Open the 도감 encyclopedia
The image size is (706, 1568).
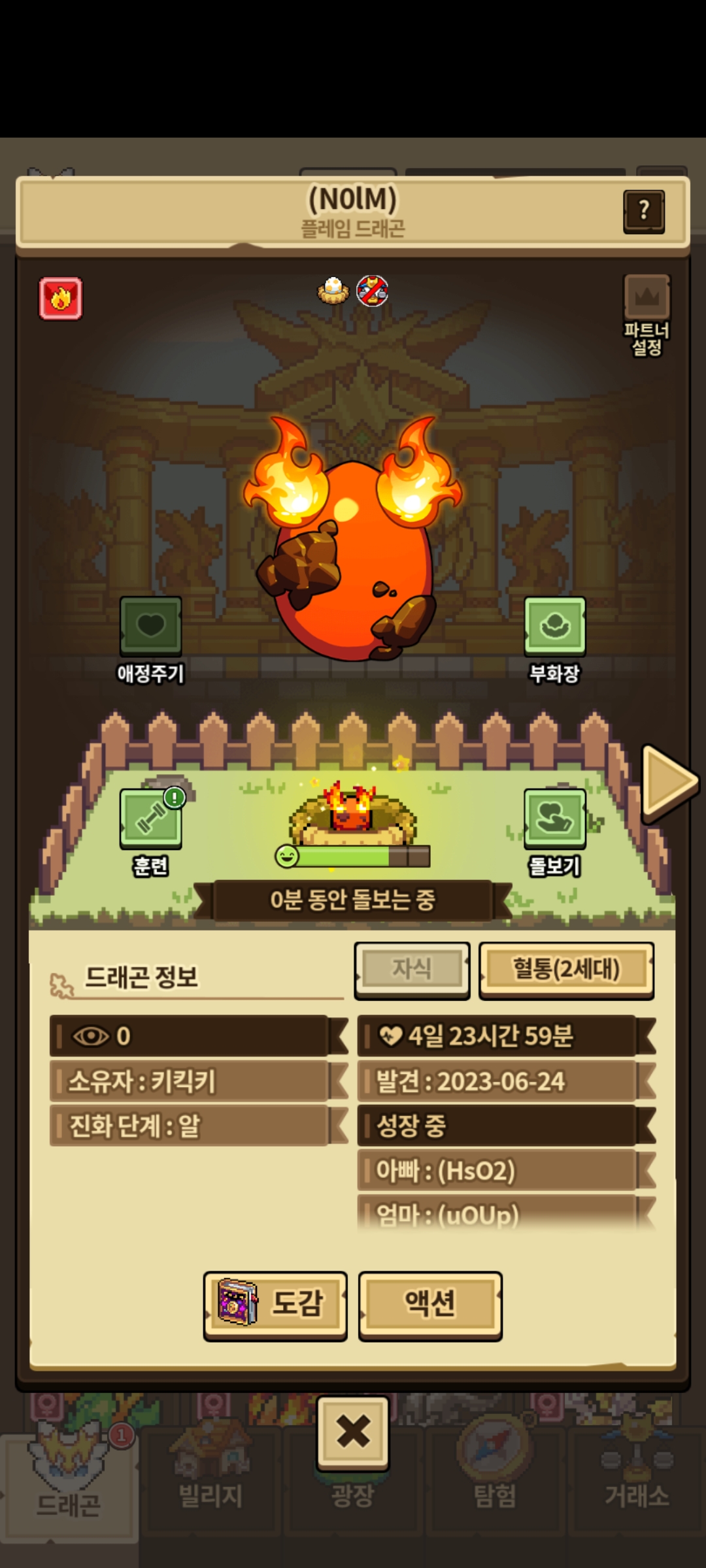[x=275, y=1305]
